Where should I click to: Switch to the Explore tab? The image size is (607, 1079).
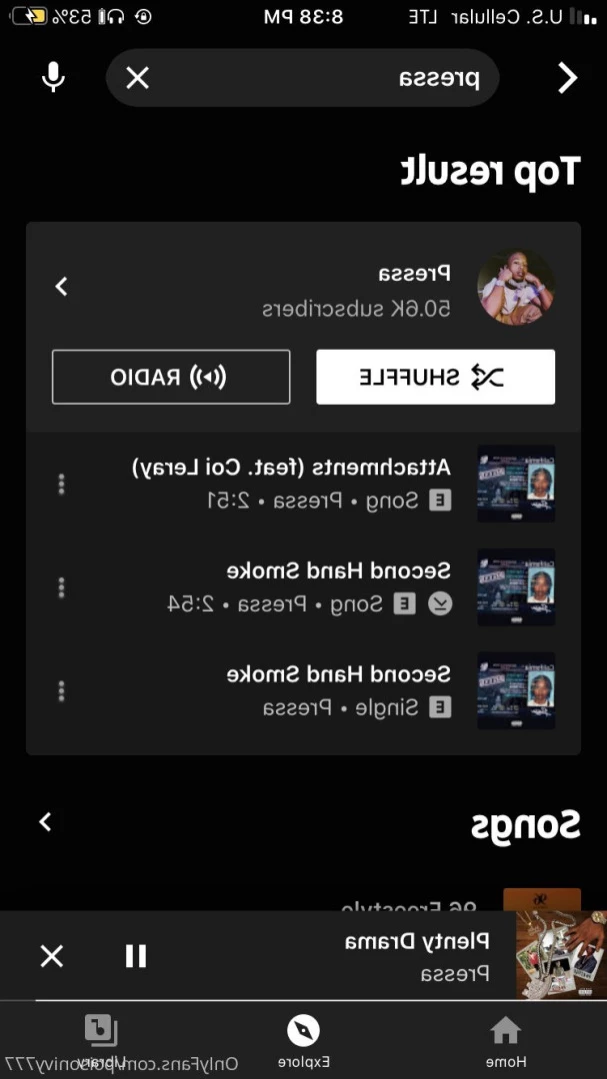[303, 1040]
